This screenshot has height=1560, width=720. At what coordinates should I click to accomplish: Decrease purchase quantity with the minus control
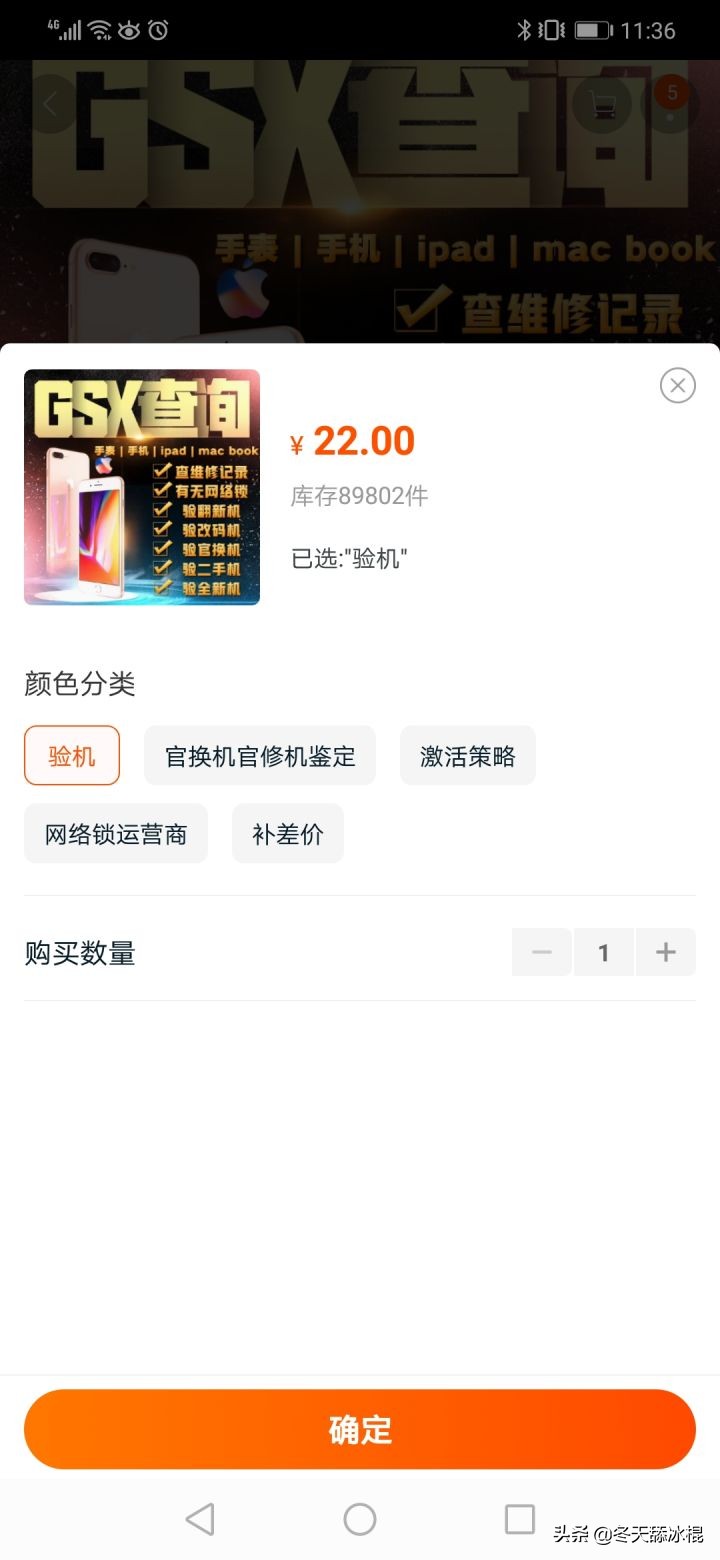[541, 952]
